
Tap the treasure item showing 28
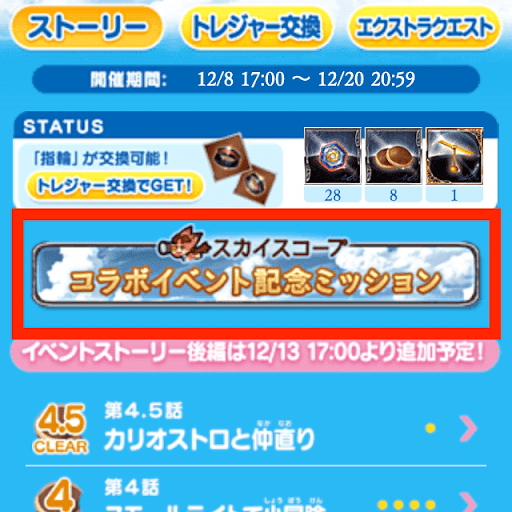point(333,165)
